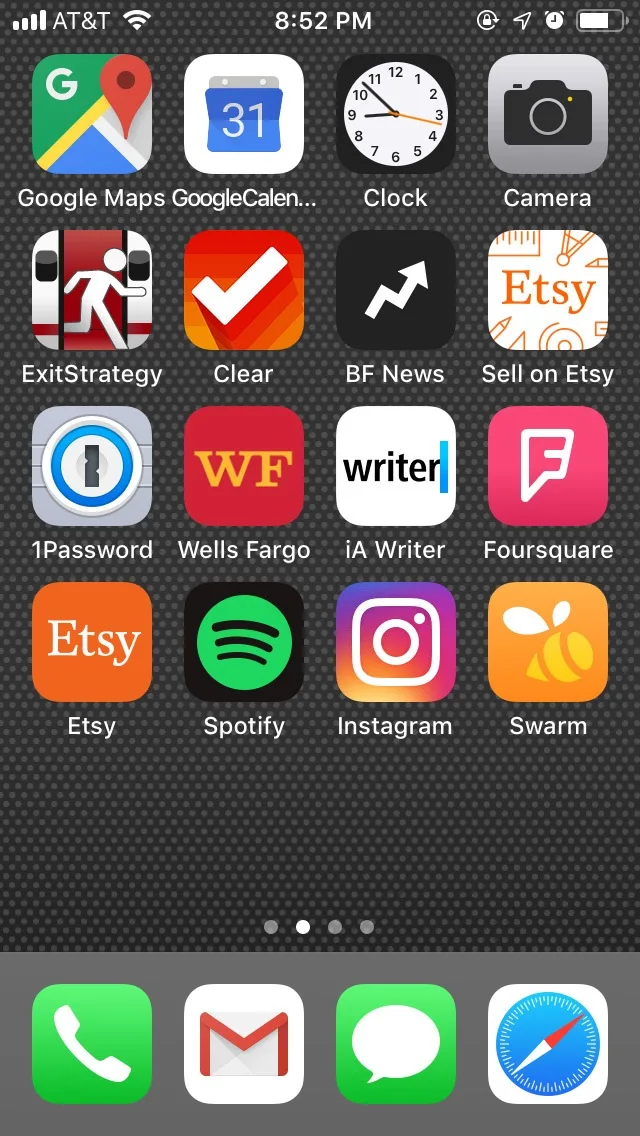The height and width of the screenshot is (1136, 640).
Task: Open Wells Fargo banking app
Action: 244,466
